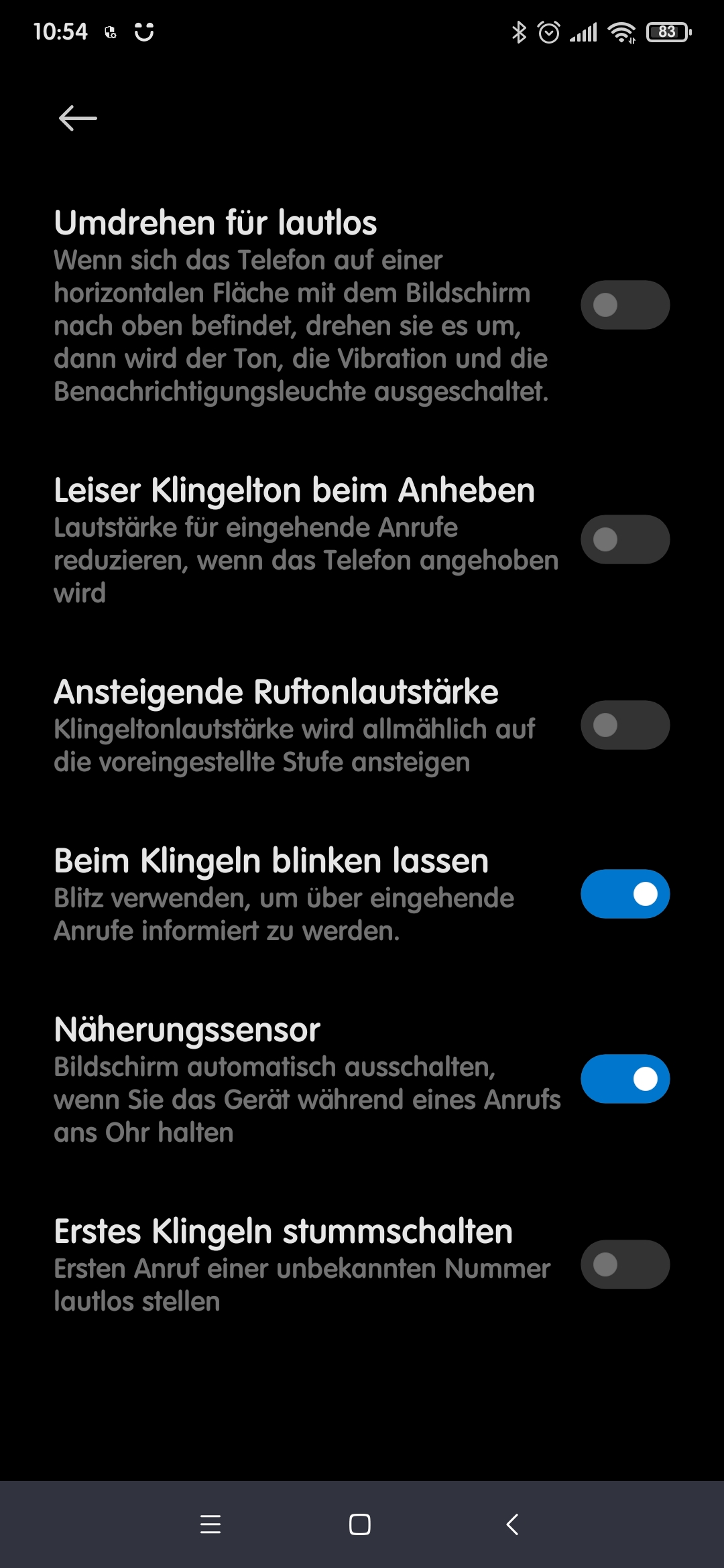Toggle Ansteigende Ruftonlautstärke on
Screen dimensions: 724x1568
(x=625, y=725)
